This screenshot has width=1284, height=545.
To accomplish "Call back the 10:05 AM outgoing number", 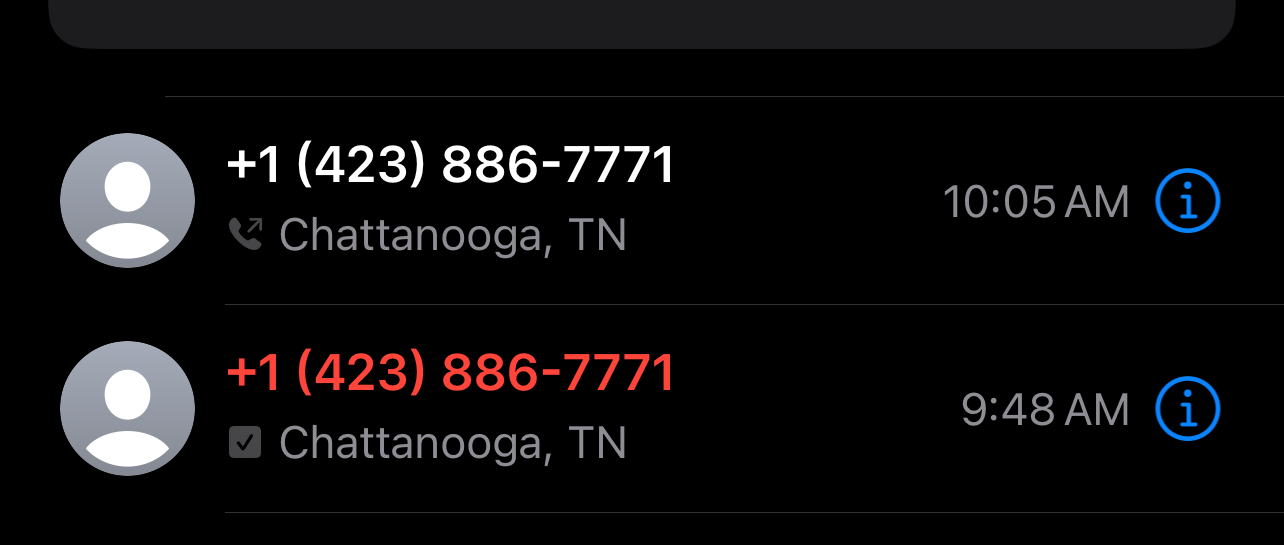I will [x=450, y=166].
